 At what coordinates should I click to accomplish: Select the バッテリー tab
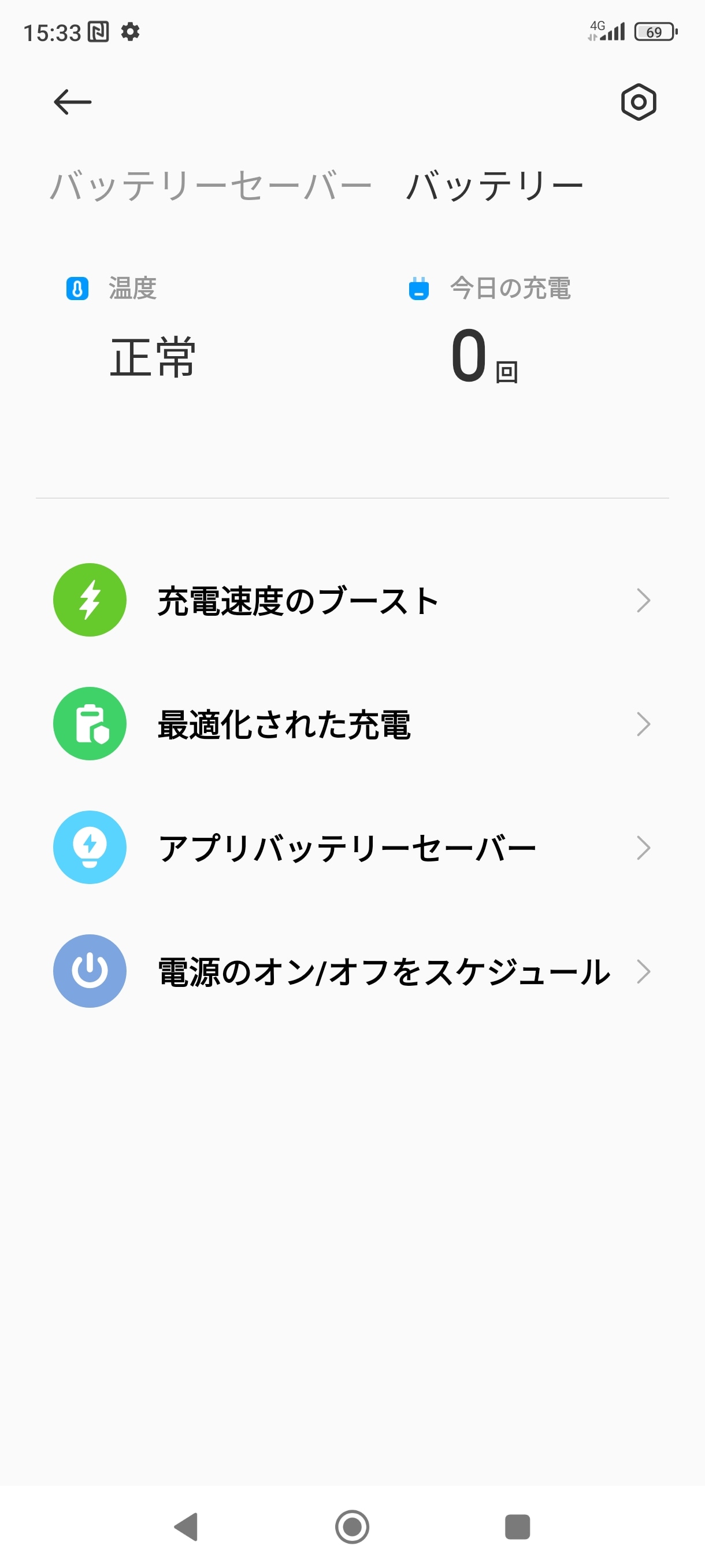[x=494, y=186]
